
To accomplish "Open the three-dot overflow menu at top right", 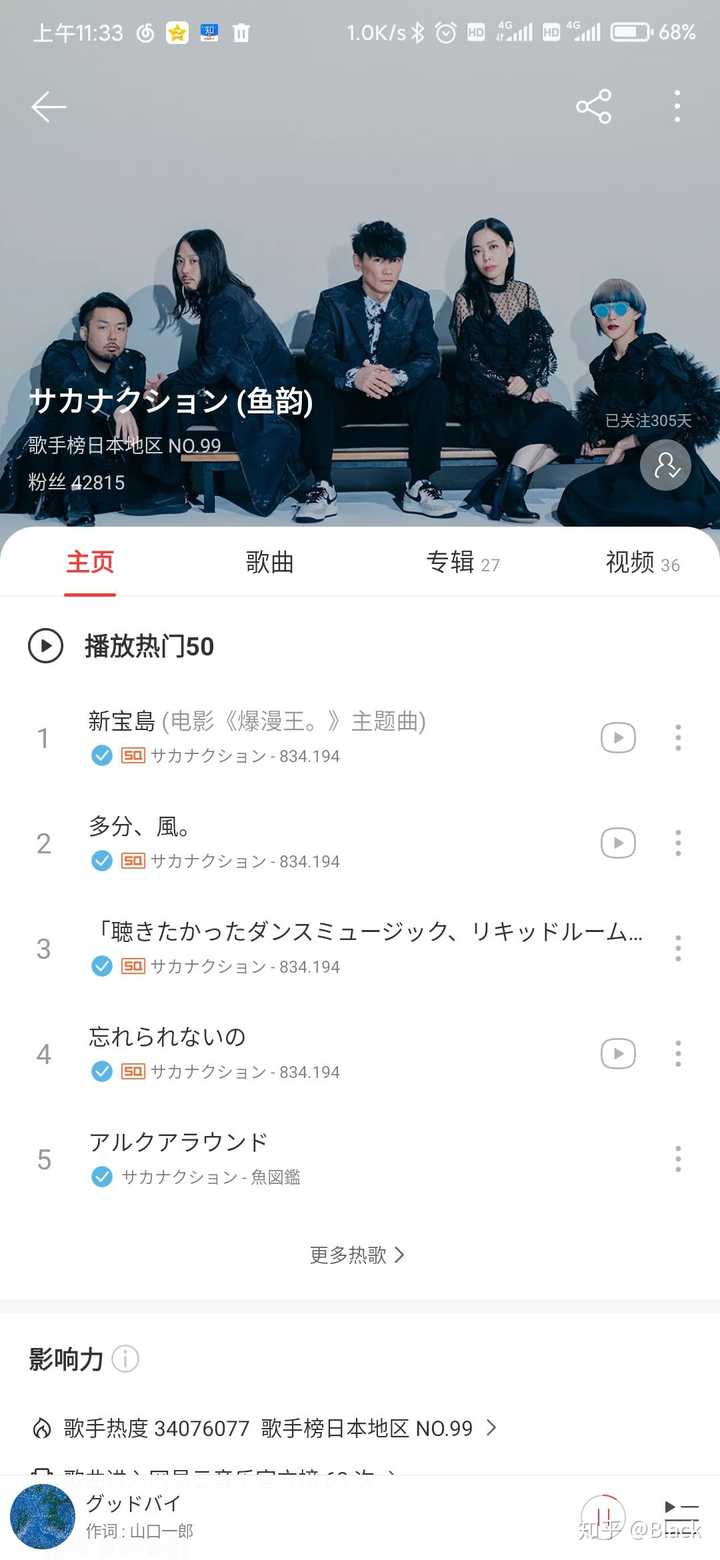I will [676, 107].
